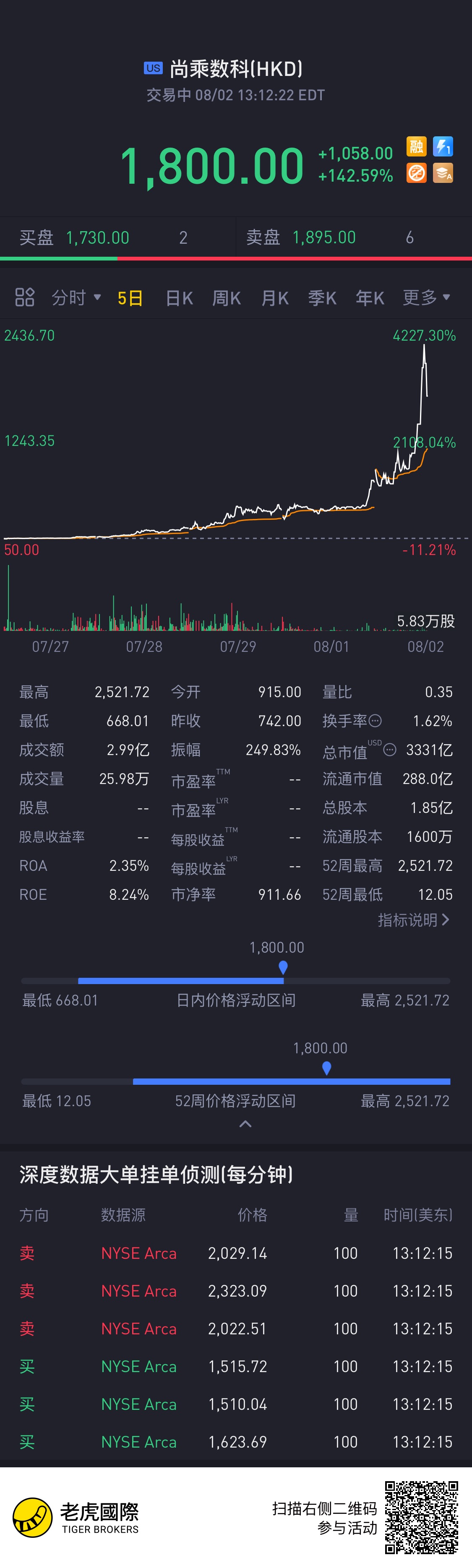Switch to the 5日 chart tab
The width and height of the screenshot is (472, 1568).
click(130, 298)
